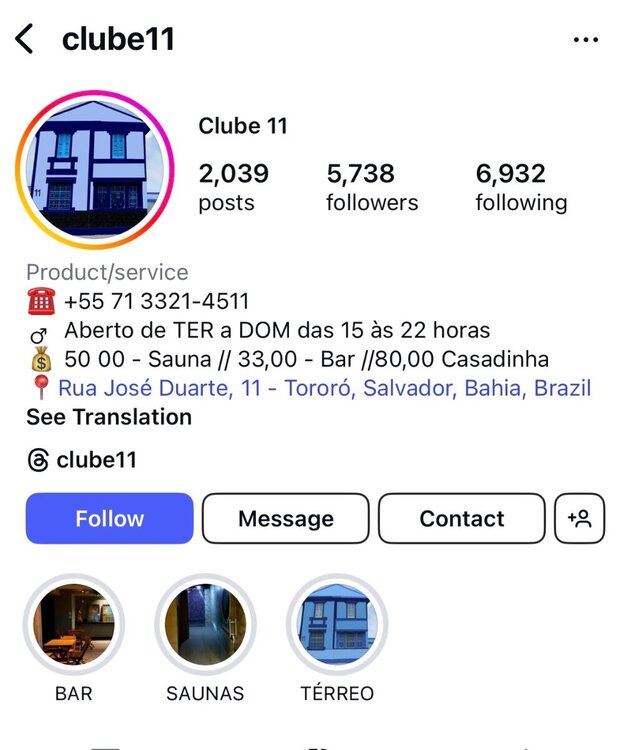Open the 5,738 followers list
The image size is (631, 750).
[x=371, y=187]
